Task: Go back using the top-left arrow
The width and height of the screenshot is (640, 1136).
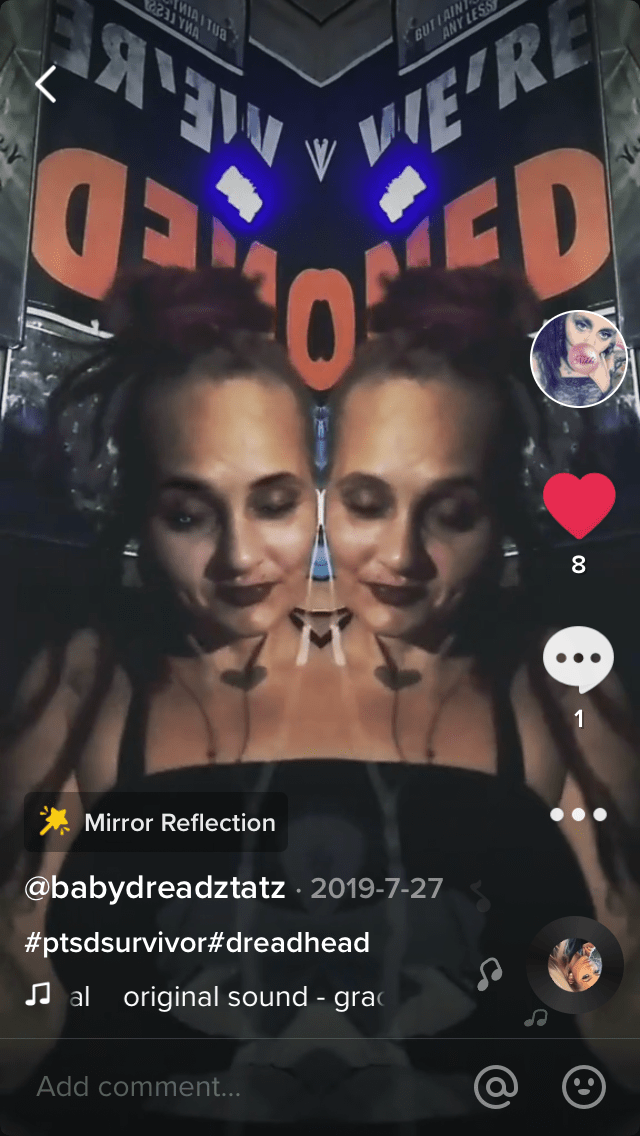Action: (46, 85)
